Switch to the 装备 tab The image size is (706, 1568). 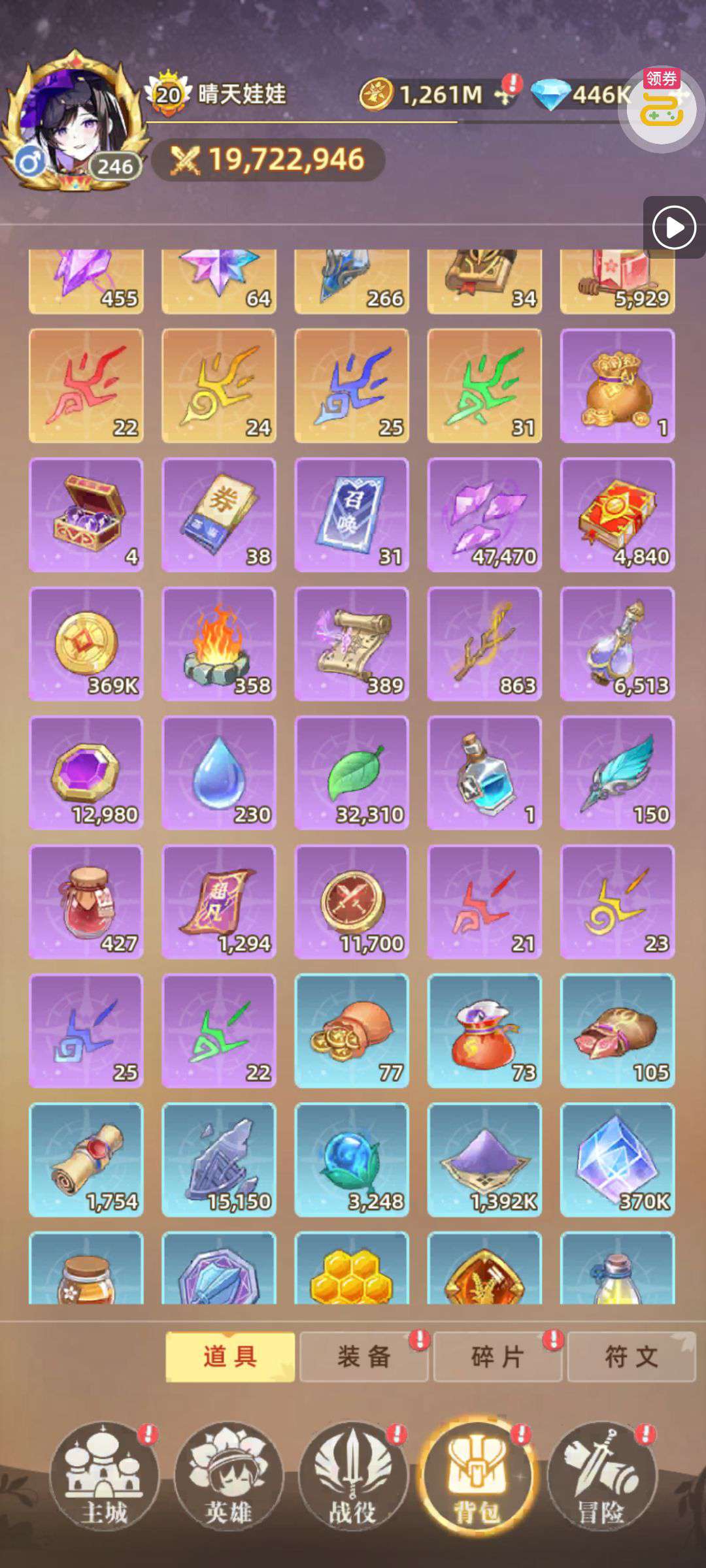(363, 1357)
